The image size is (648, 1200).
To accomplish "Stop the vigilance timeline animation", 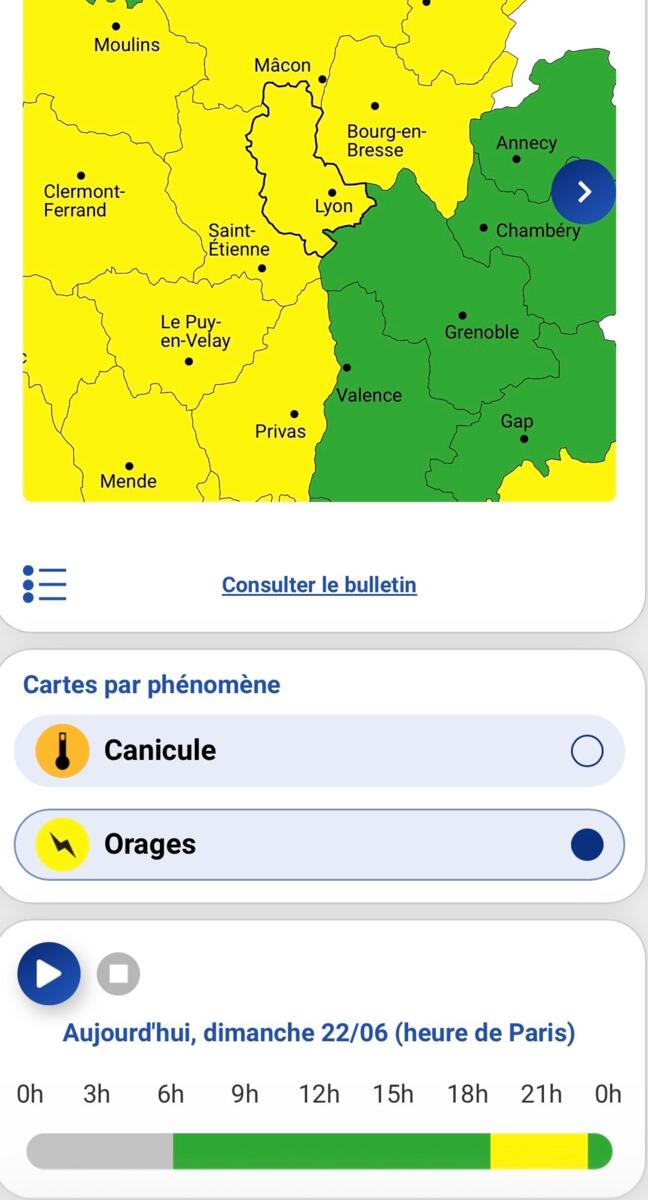I will coord(119,974).
